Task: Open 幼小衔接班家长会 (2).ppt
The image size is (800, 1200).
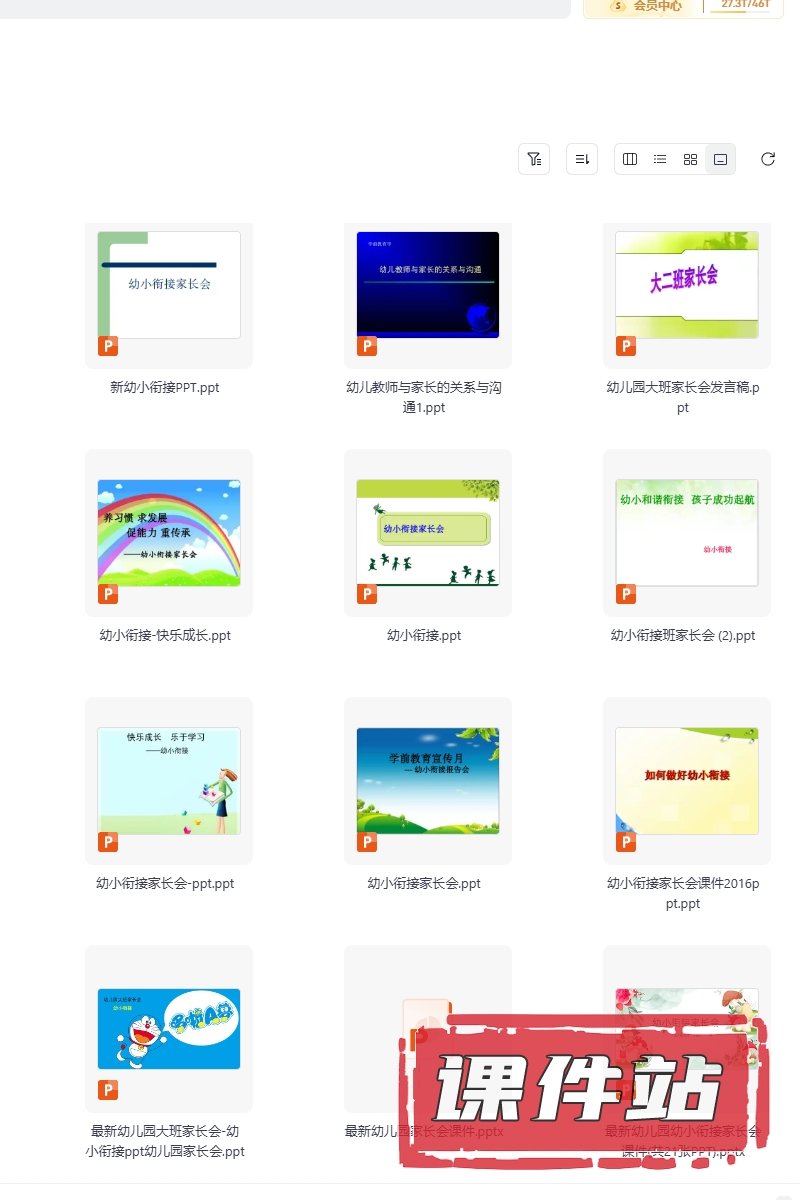Action: 686,533
